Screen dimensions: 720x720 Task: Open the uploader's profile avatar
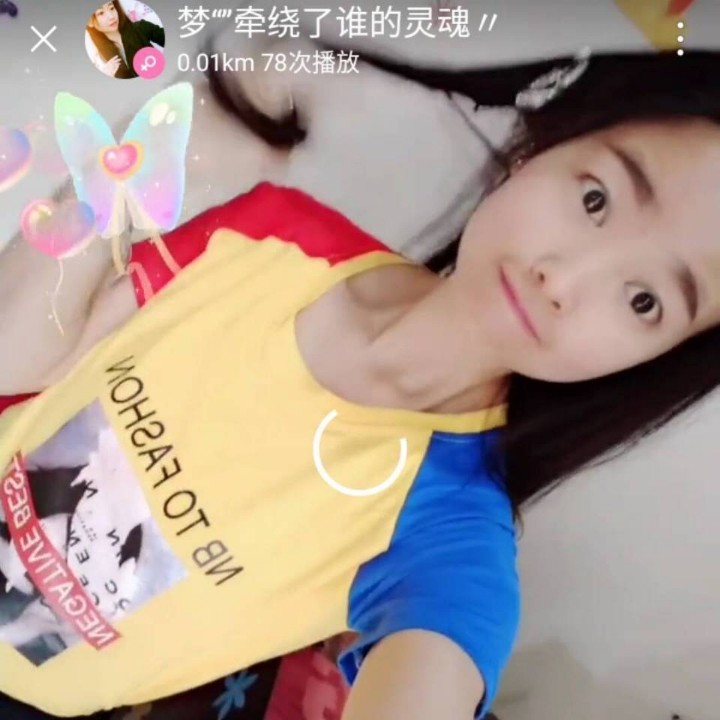coord(125,39)
